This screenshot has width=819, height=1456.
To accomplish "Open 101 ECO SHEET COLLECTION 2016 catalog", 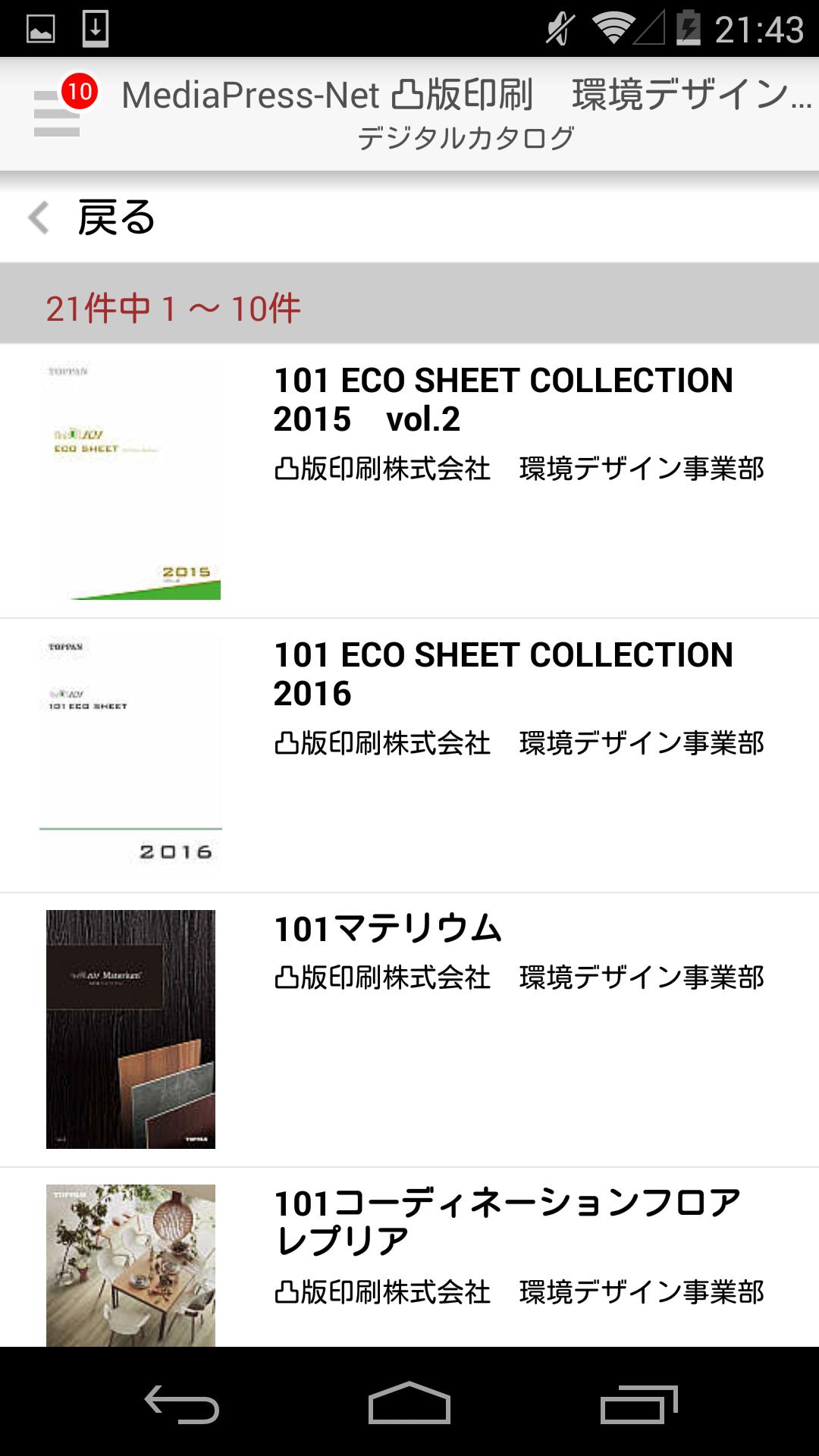I will point(409,756).
